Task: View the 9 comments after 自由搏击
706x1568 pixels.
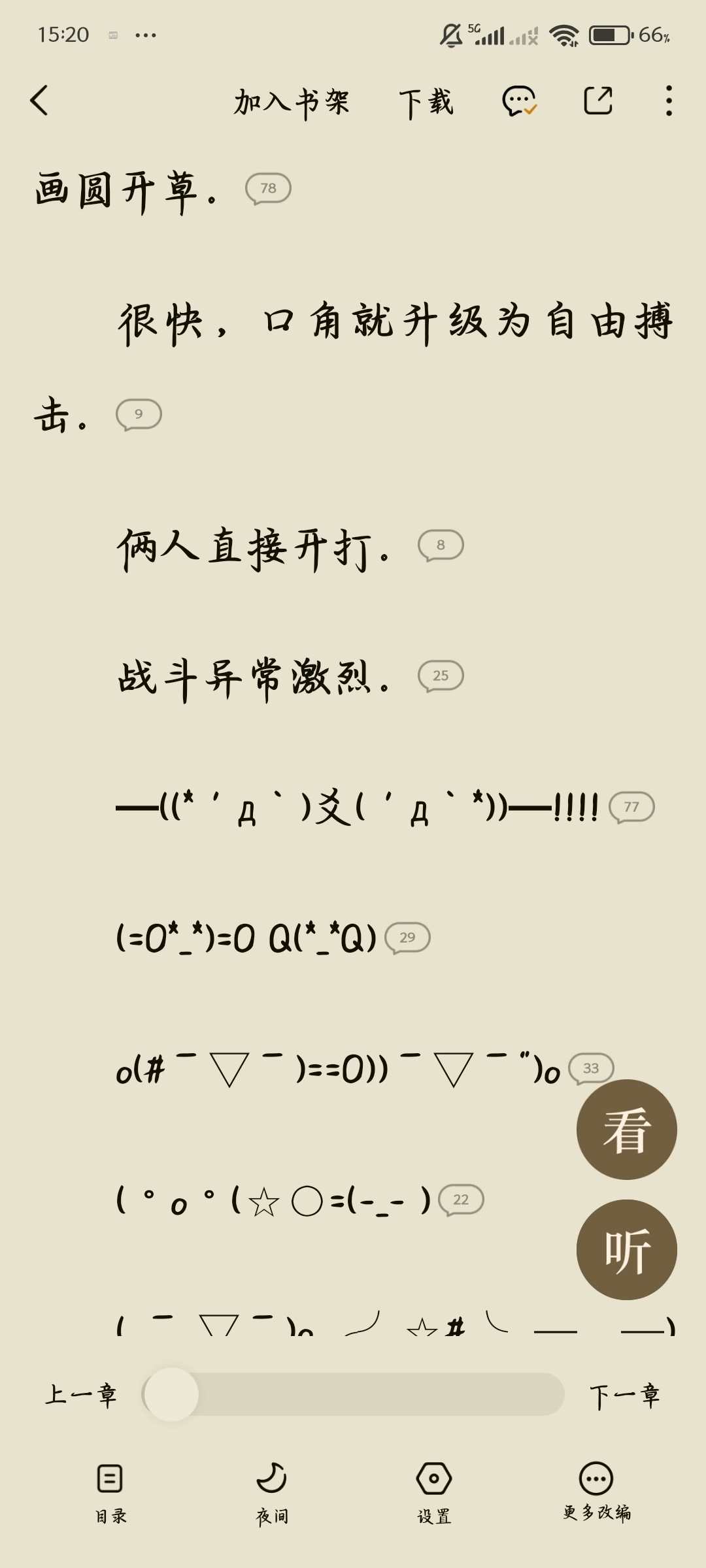Action: click(x=139, y=414)
